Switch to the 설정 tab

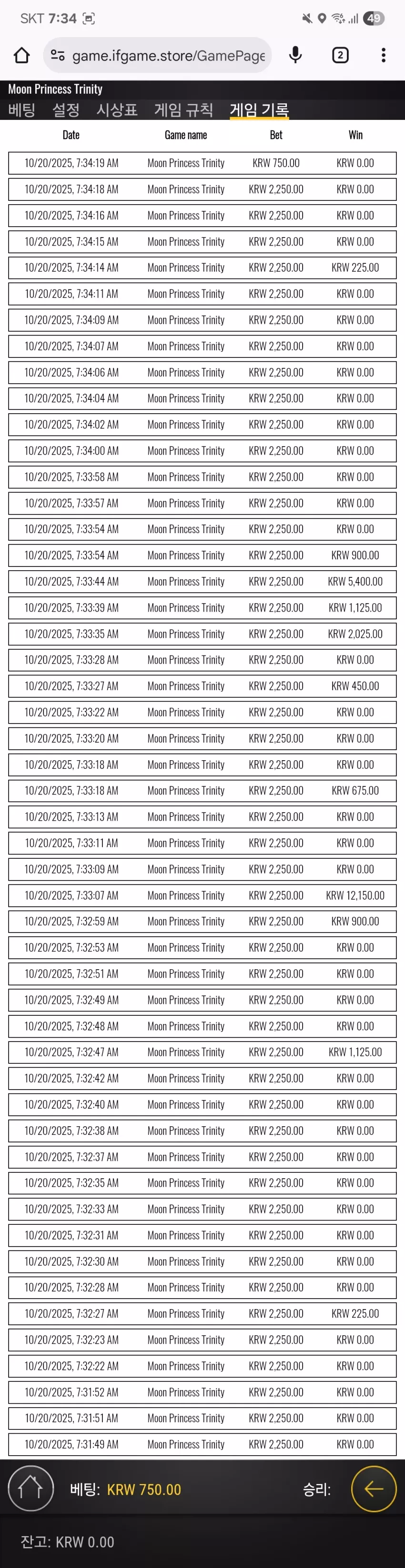(x=66, y=110)
